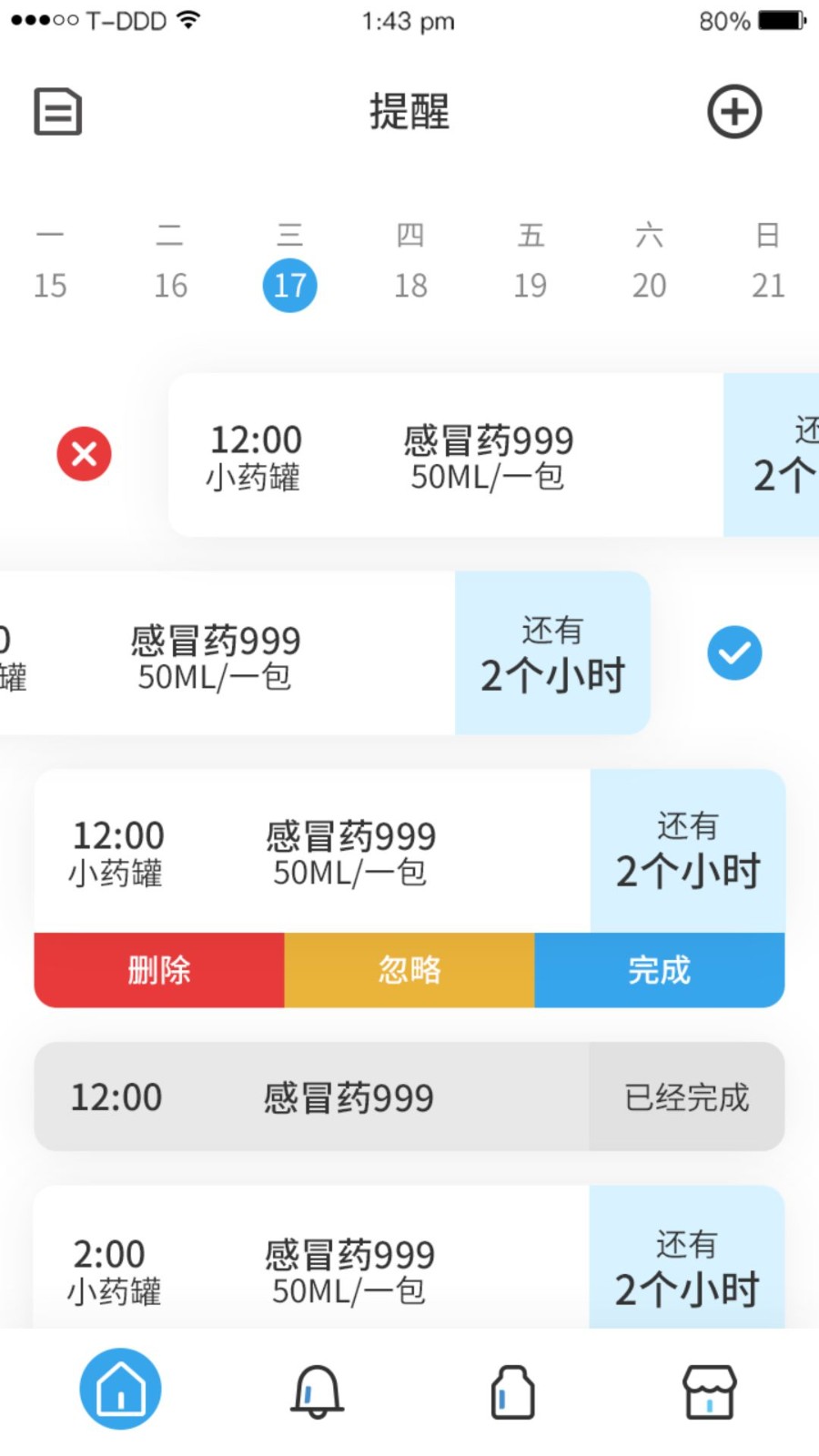Switch to Sunday the 21st
The image size is (819, 1456).
(x=770, y=285)
